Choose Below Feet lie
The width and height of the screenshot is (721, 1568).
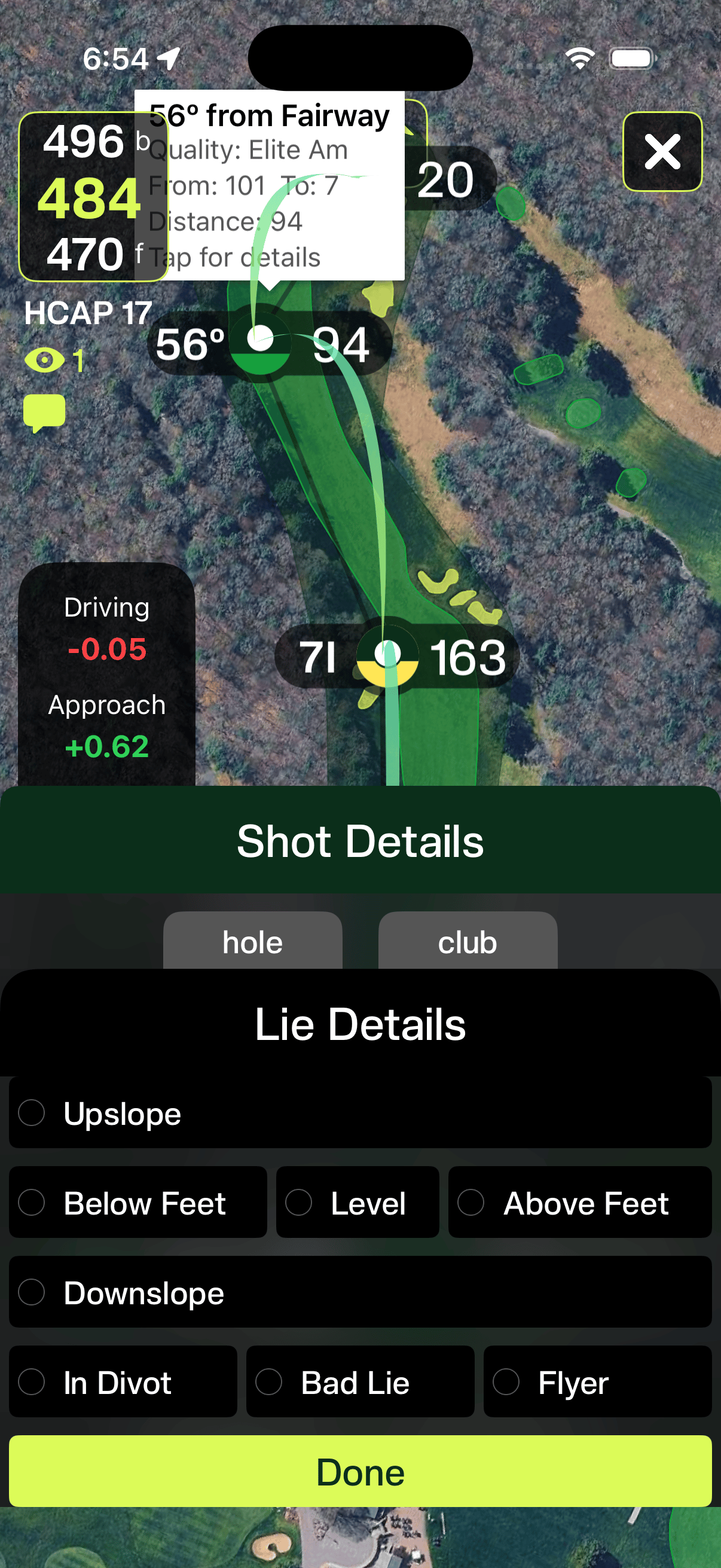point(138,1202)
